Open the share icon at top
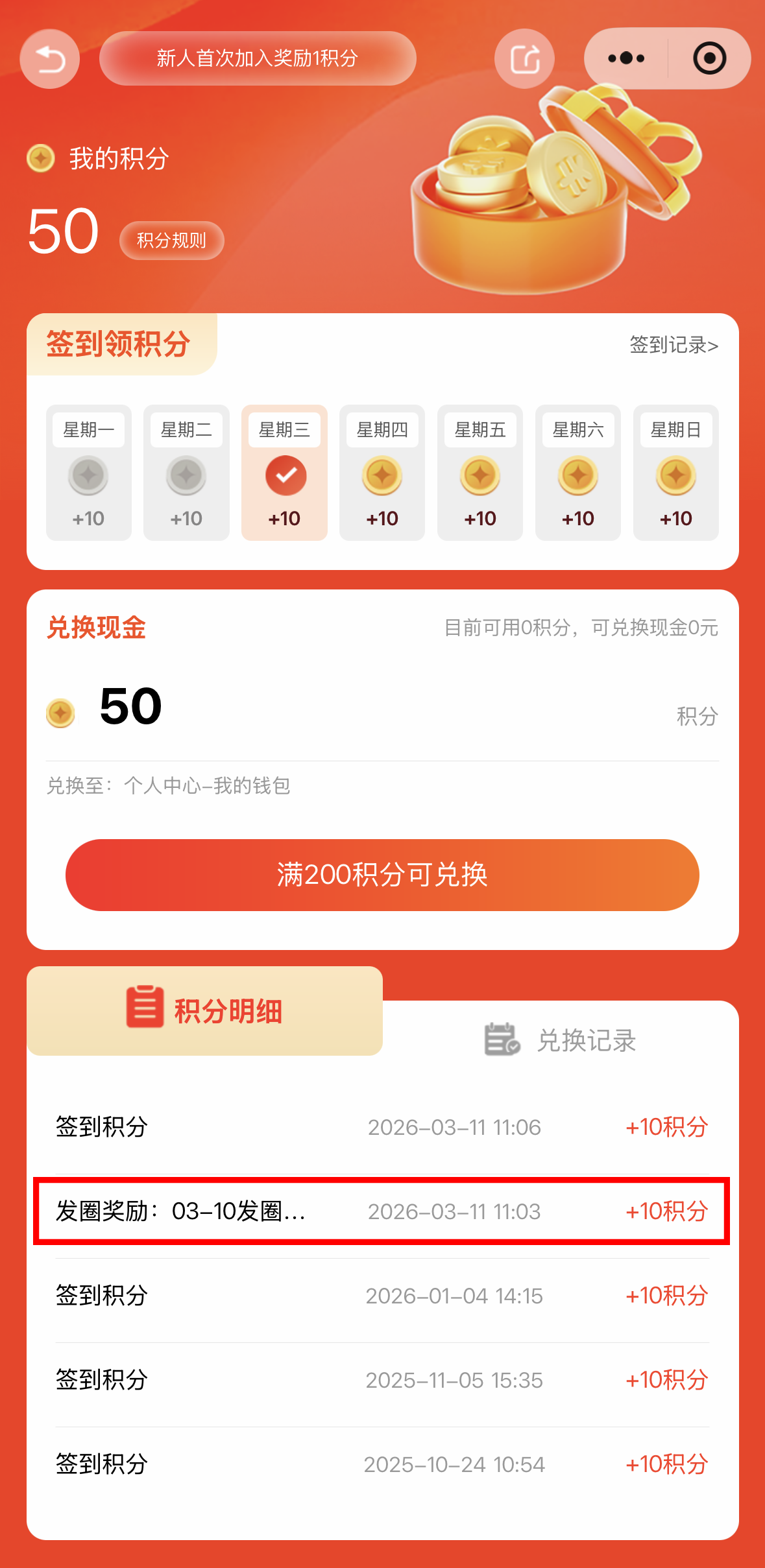 [524, 58]
